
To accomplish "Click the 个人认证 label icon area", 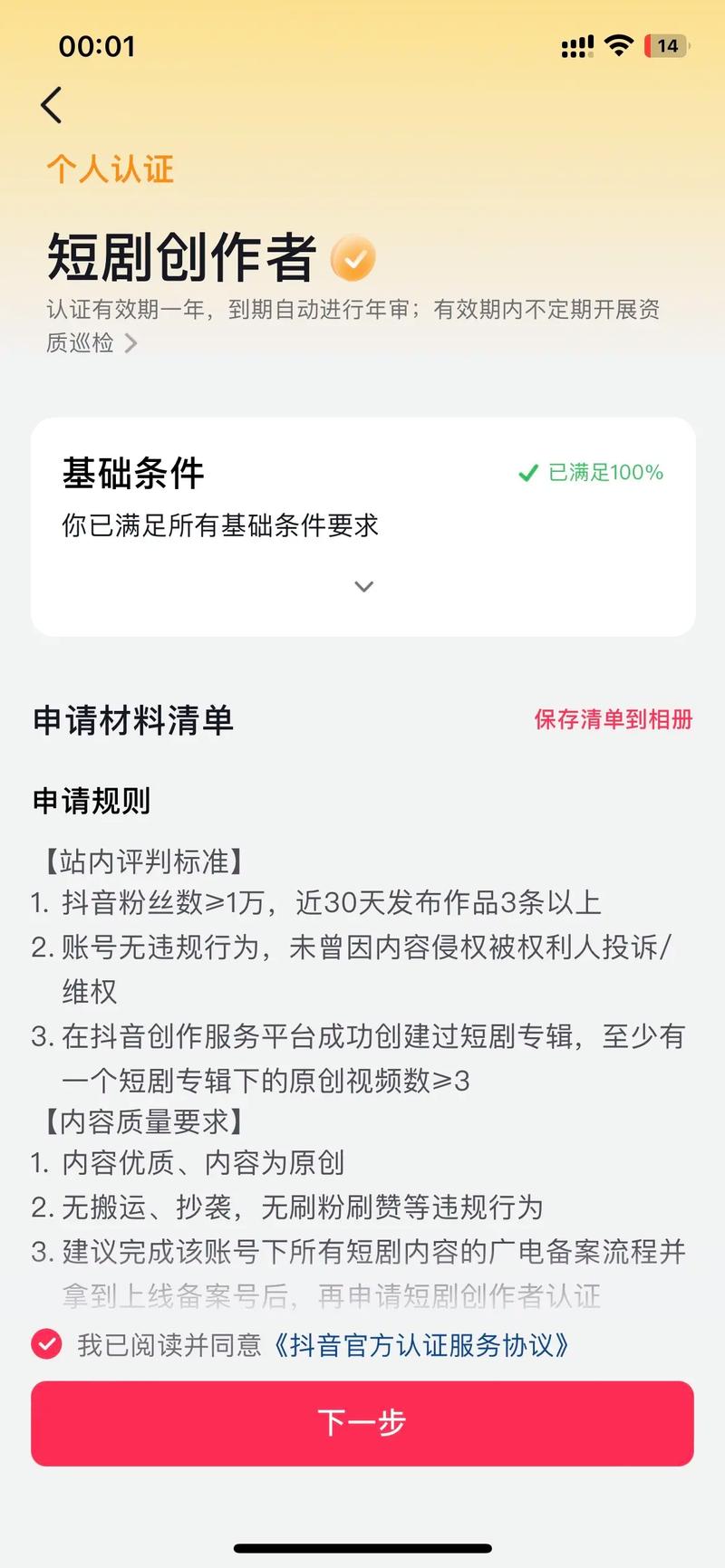I will point(111,168).
